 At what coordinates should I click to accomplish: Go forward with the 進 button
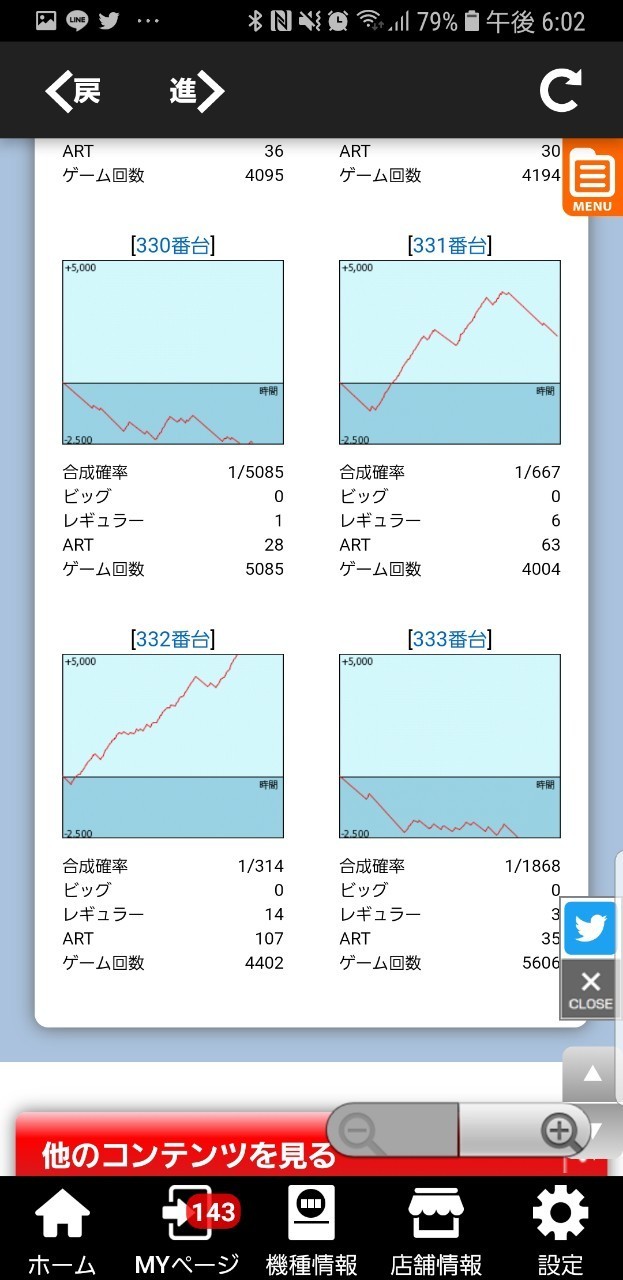click(196, 92)
